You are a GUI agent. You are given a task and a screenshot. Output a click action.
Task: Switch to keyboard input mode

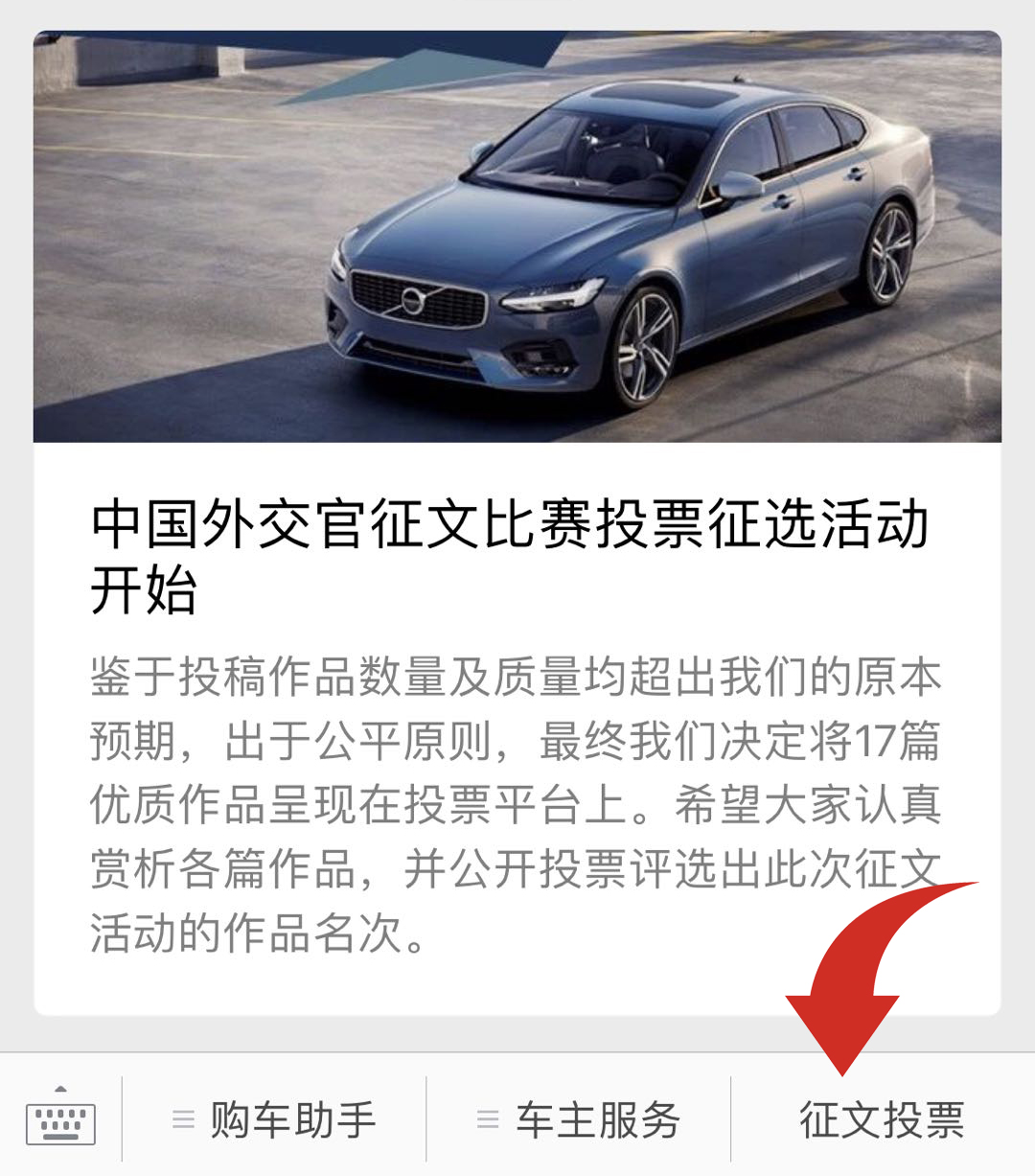[61, 1118]
